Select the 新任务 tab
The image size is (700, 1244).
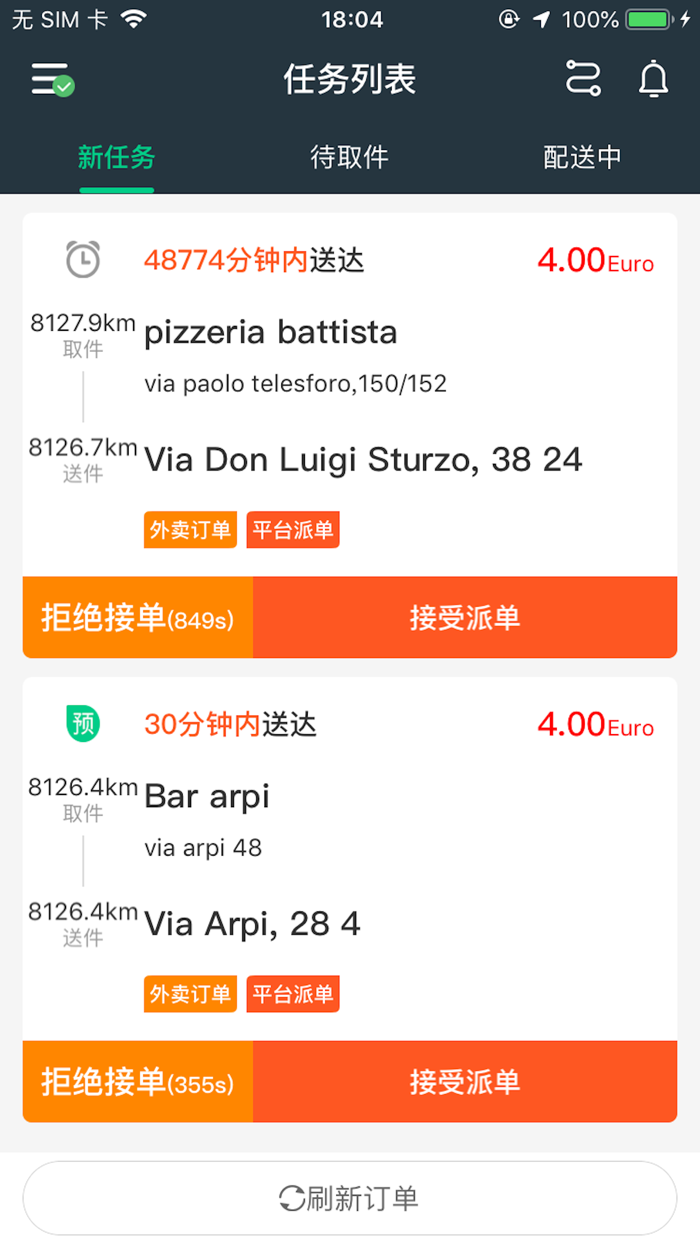(117, 157)
